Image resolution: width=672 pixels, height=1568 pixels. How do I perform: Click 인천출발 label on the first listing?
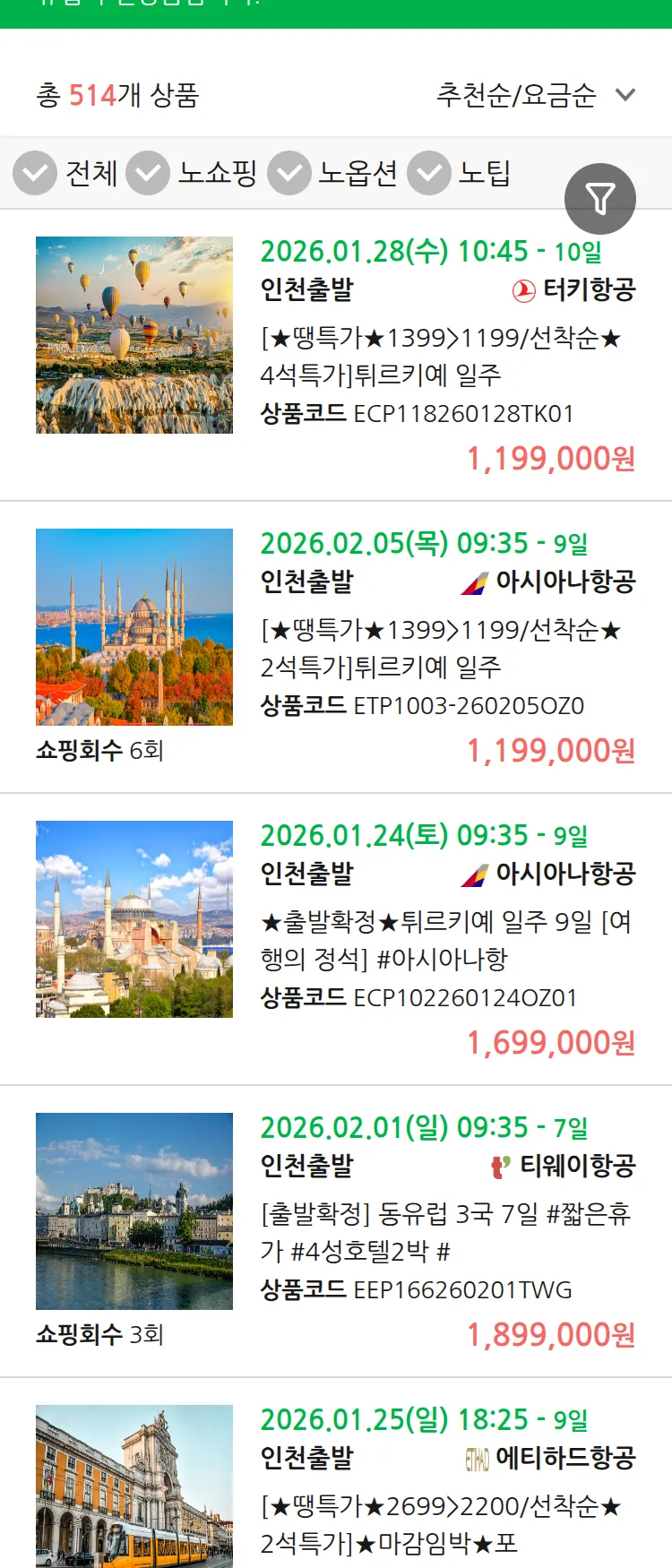pyautogui.click(x=309, y=289)
